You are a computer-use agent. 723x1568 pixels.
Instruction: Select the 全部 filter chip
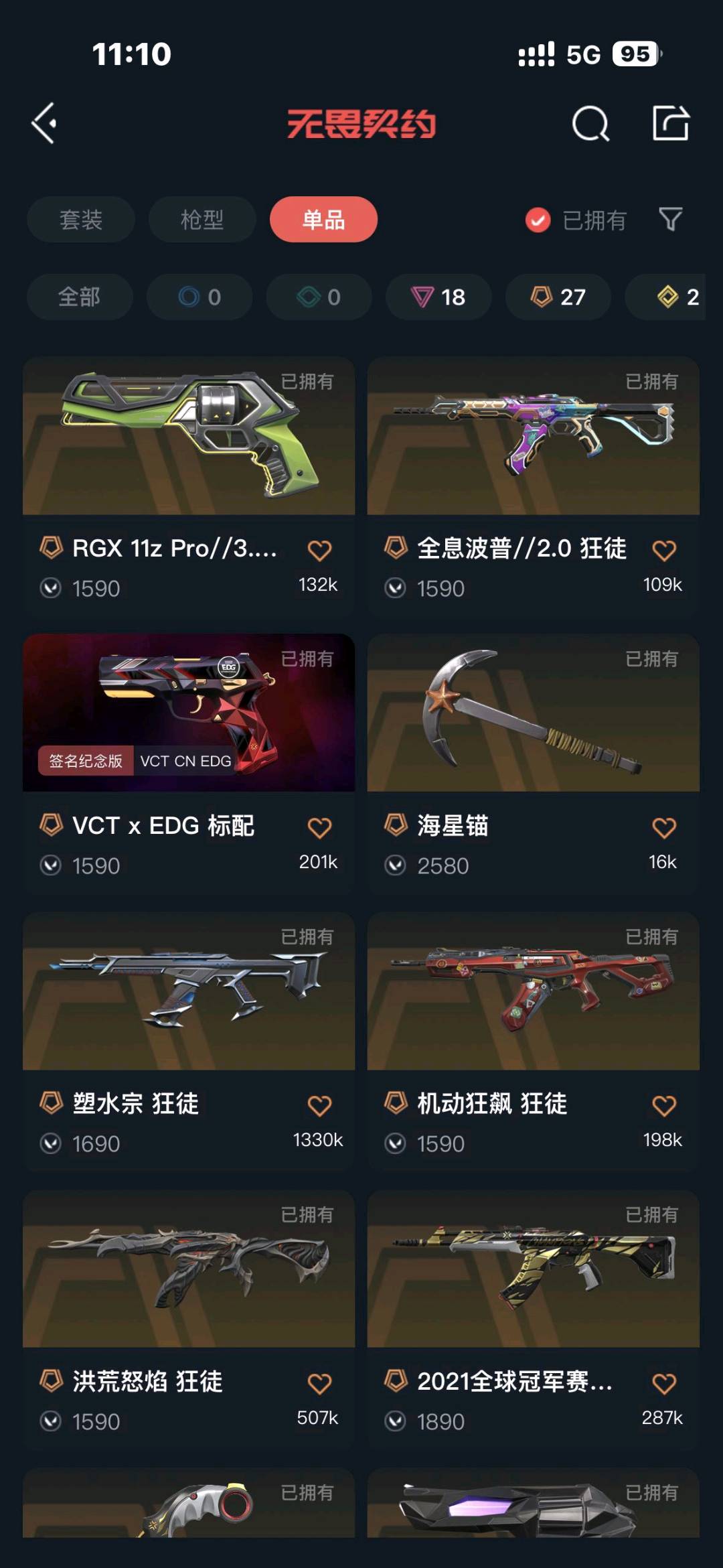click(x=80, y=297)
